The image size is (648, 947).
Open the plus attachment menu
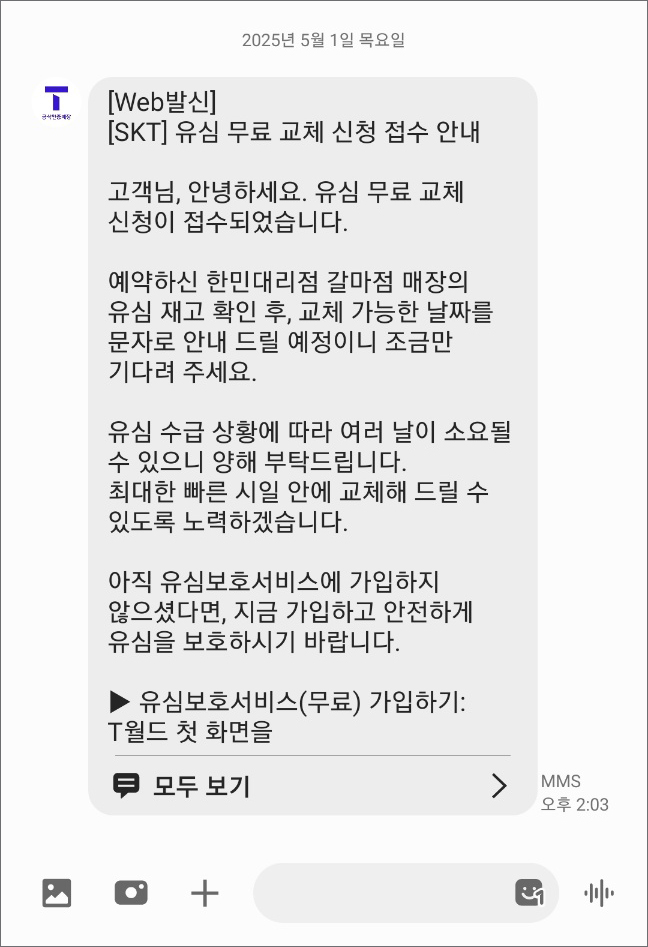click(x=204, y=893)
